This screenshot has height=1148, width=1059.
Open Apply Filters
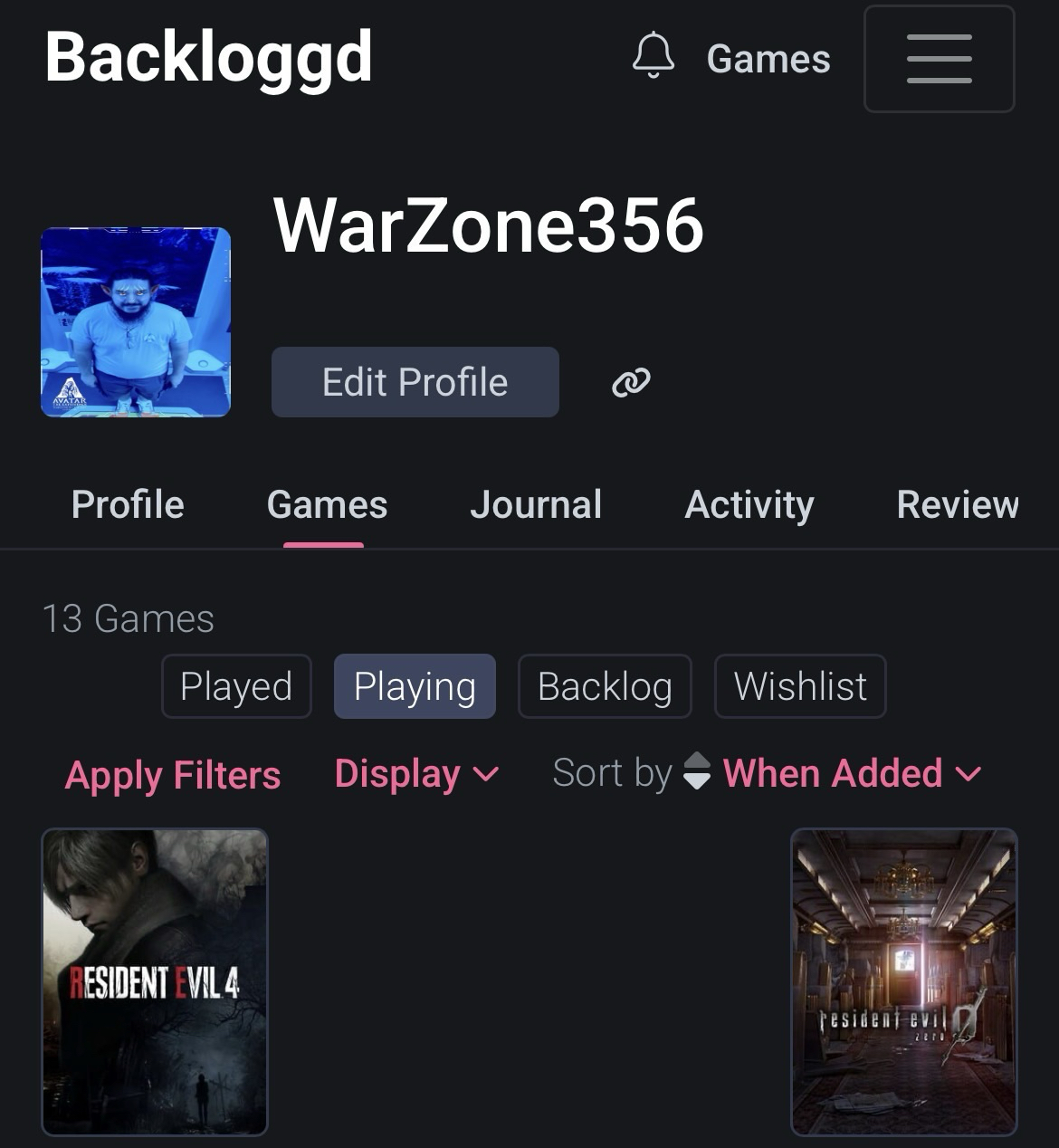(x=173, y=775)
